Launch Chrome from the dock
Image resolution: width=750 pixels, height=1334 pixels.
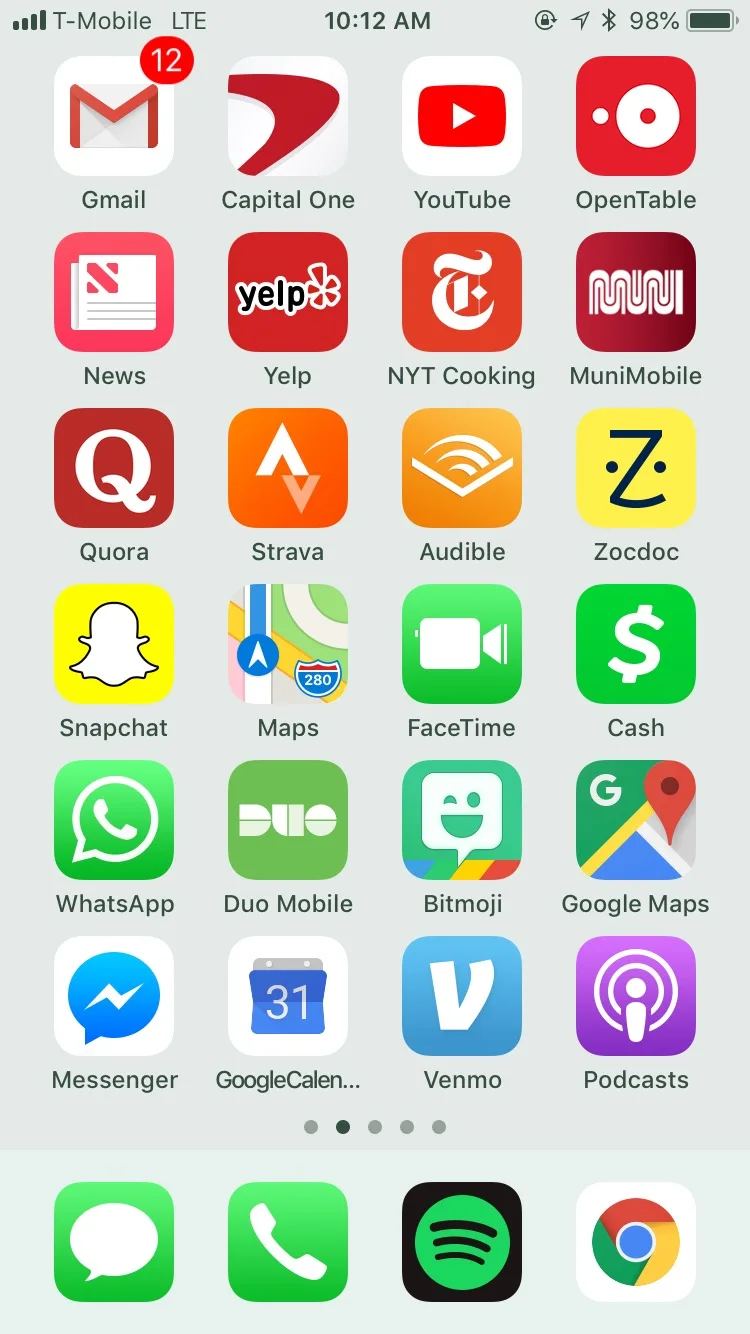coord(636,1242)
